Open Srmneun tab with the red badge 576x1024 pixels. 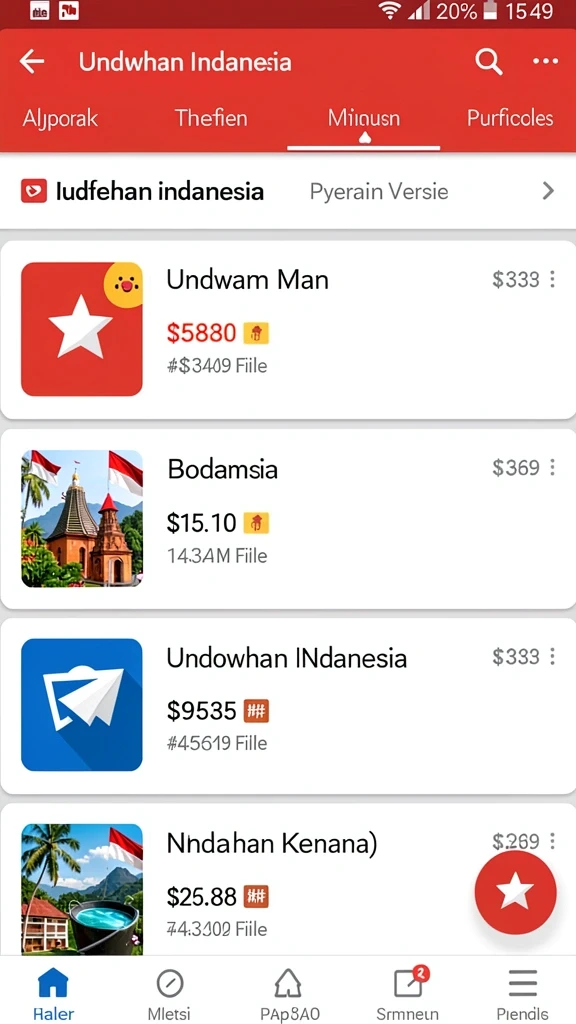[408, 994]
